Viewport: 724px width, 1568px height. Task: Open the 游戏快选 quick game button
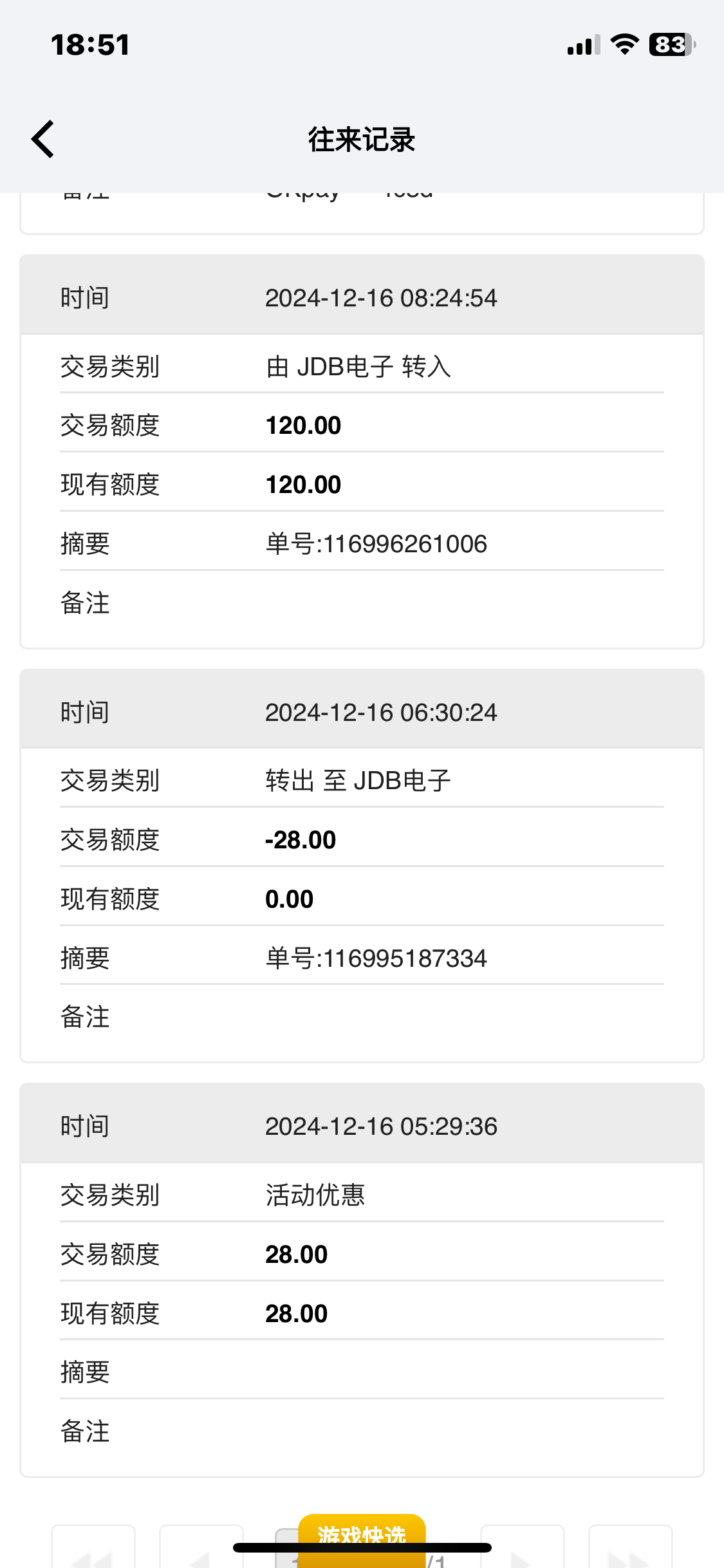click(x=362, y=1540)
